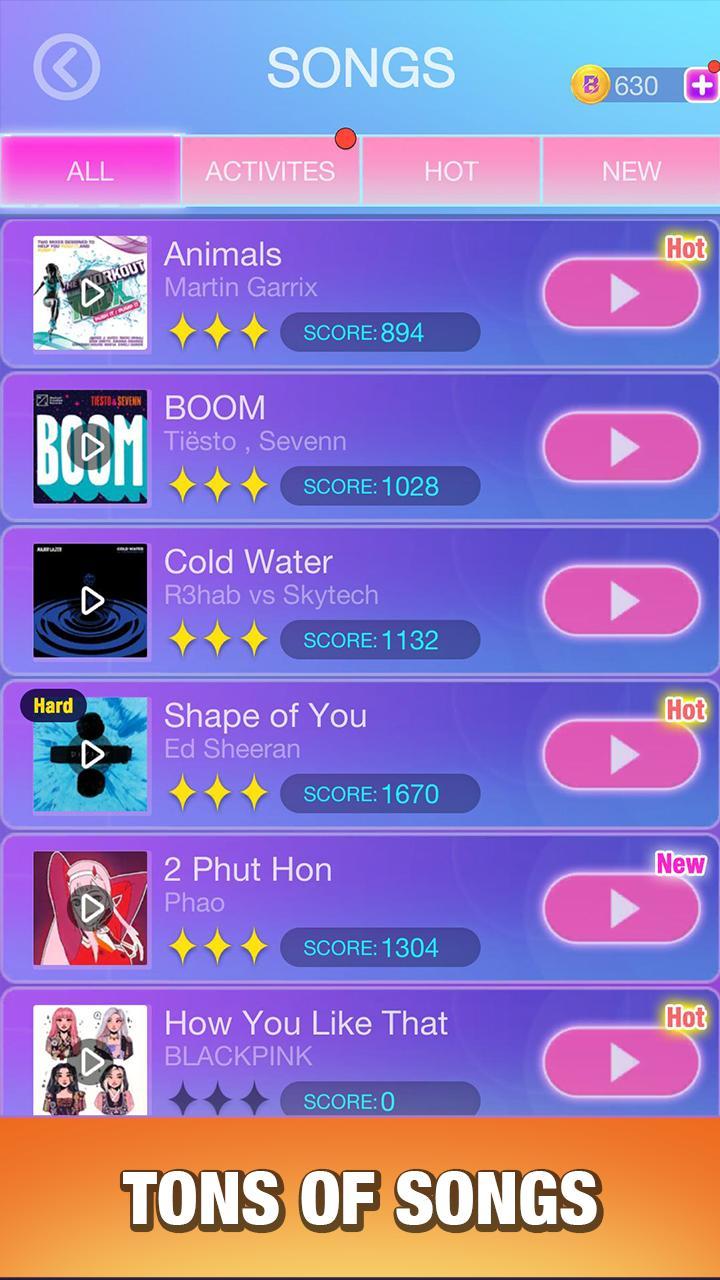Open the HOT songs tab

pos(451,171)
